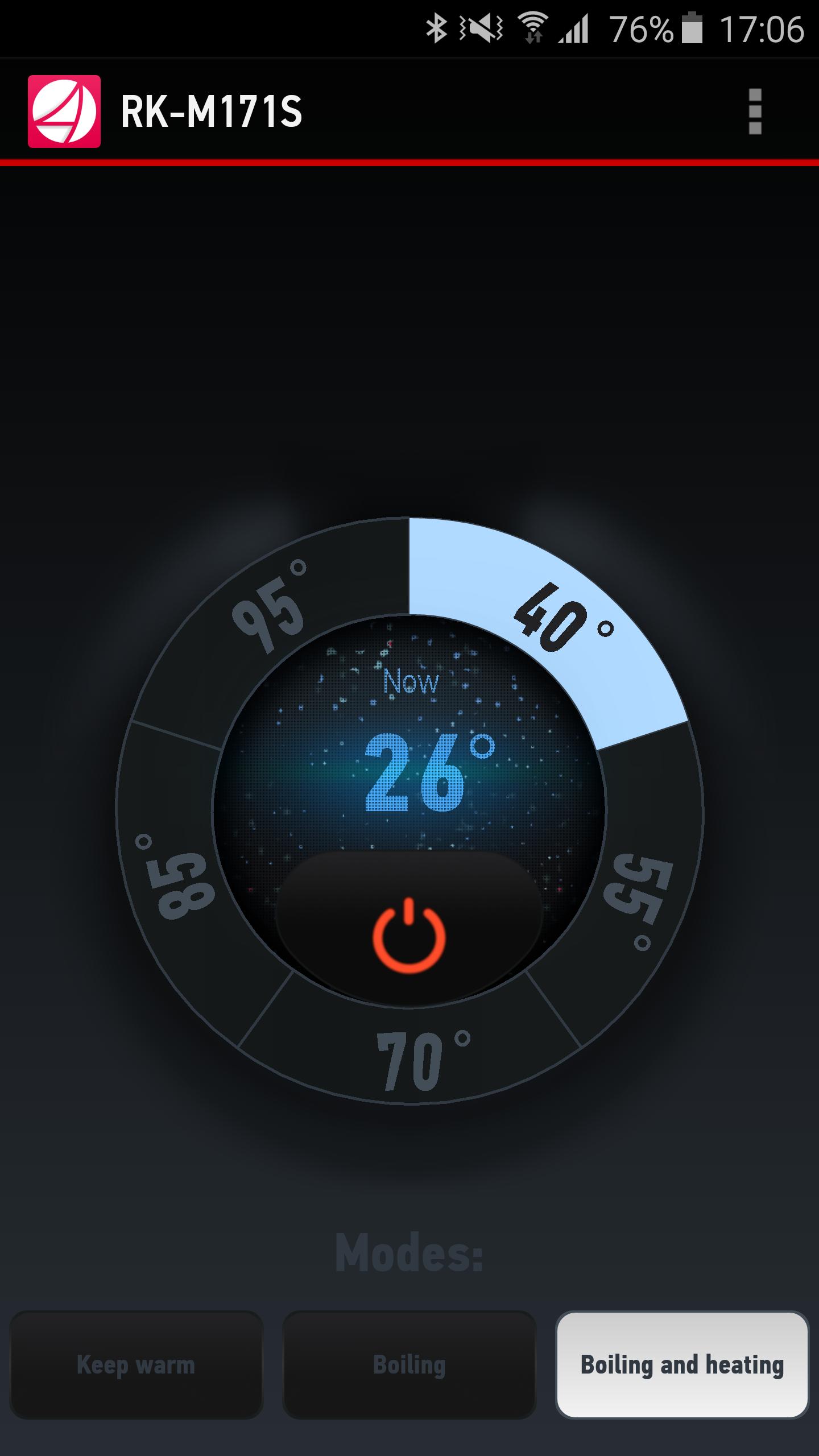The height and width of the screenshot is (1456, 819).
Task: Open the overflow menu
Action: (755, 111)
